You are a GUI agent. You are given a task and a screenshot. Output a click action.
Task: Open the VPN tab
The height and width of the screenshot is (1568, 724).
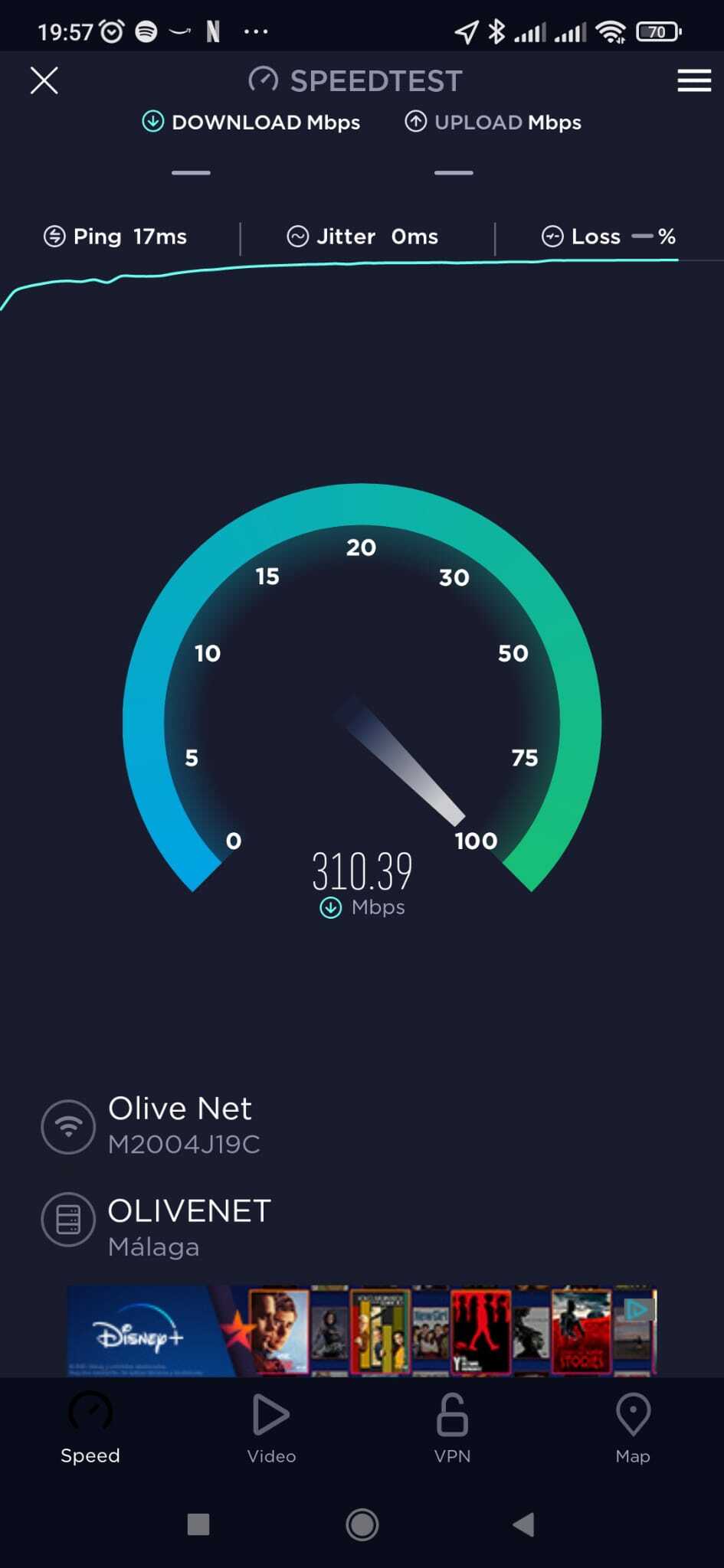click(x=452, y=1427)
